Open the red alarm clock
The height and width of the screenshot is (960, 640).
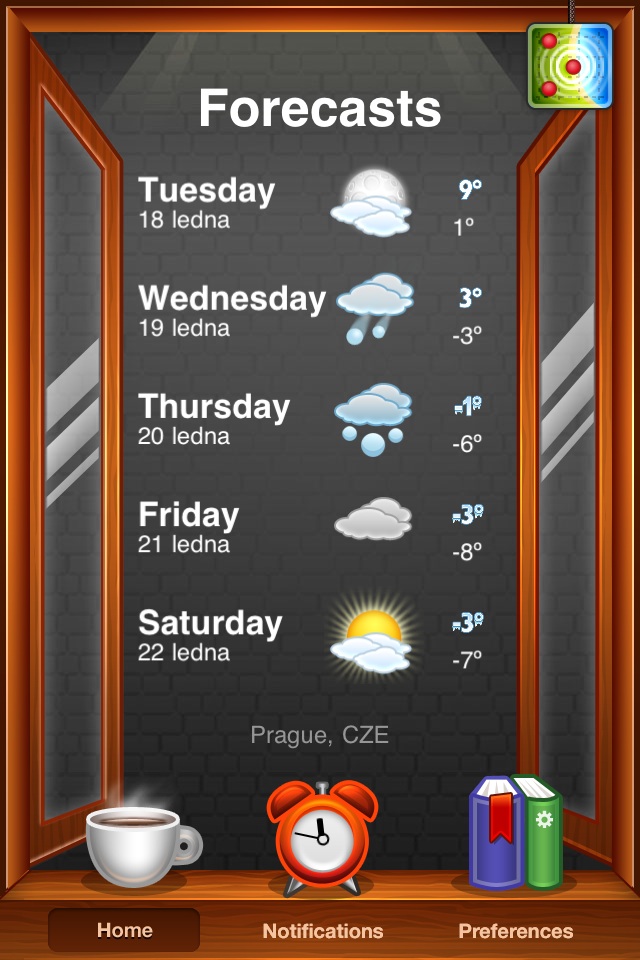coord(321,837)
